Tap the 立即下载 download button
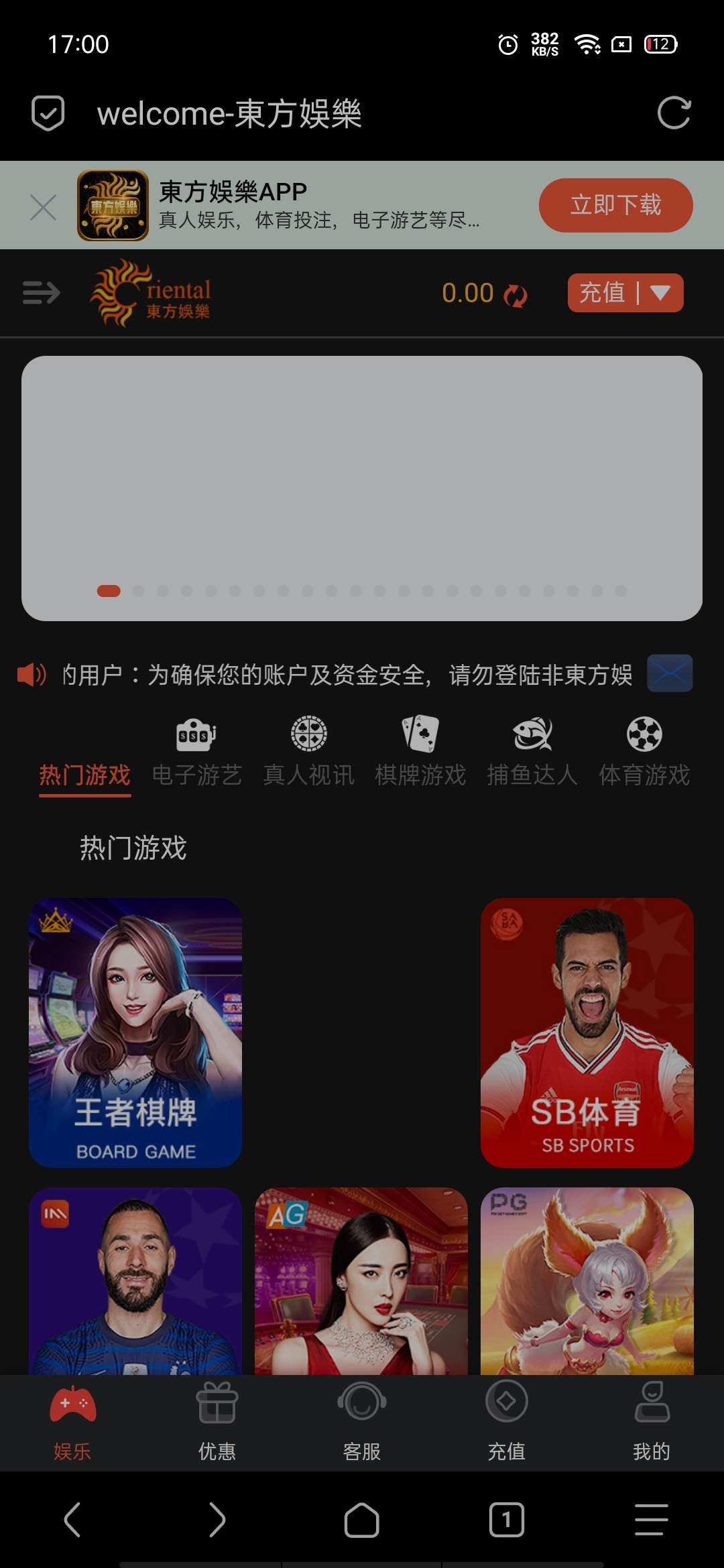The height and width of the screenshot is (1568, 724). tap(615, 205)
